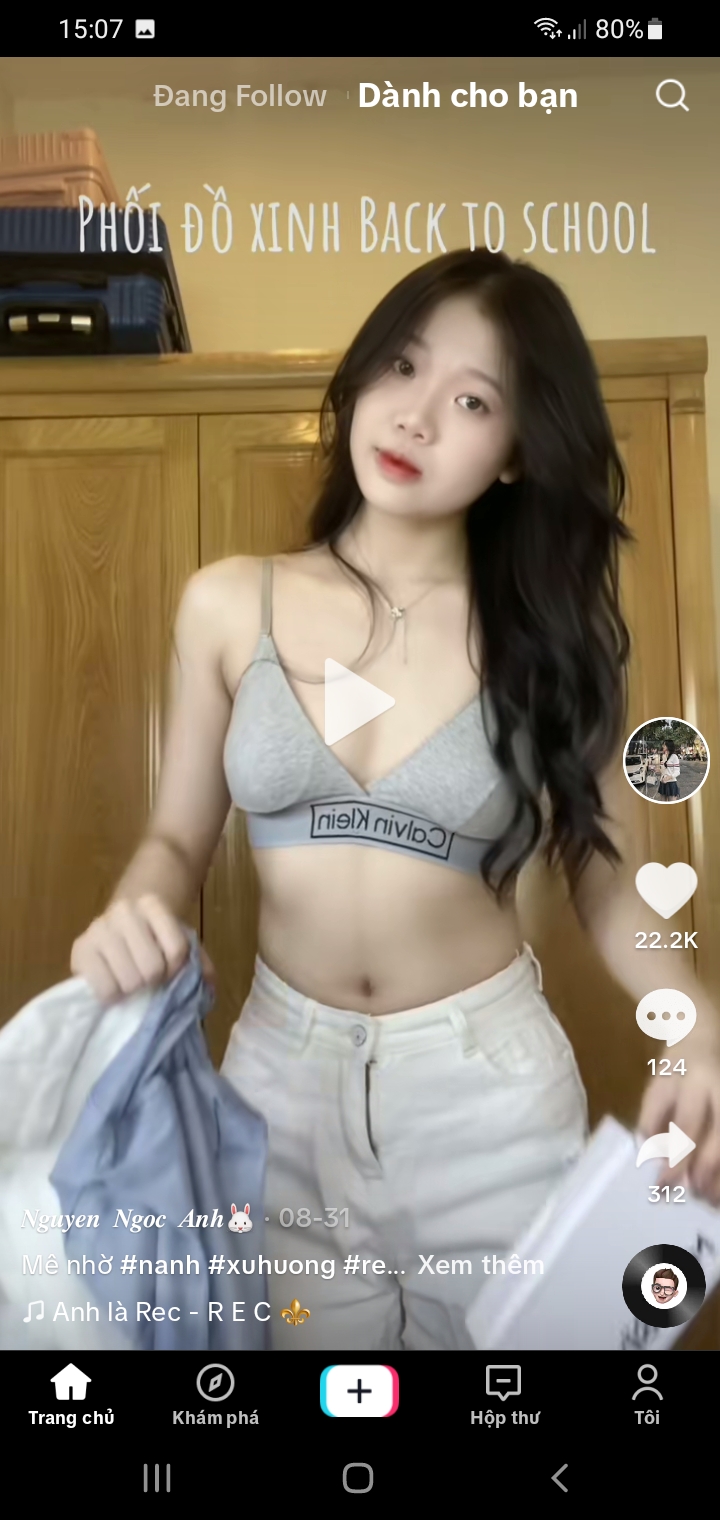Viewport: 720px width, 1520px height.
Task: Open the spinning sound disc
Action: pyautogui.click(x=664, y=1285)
